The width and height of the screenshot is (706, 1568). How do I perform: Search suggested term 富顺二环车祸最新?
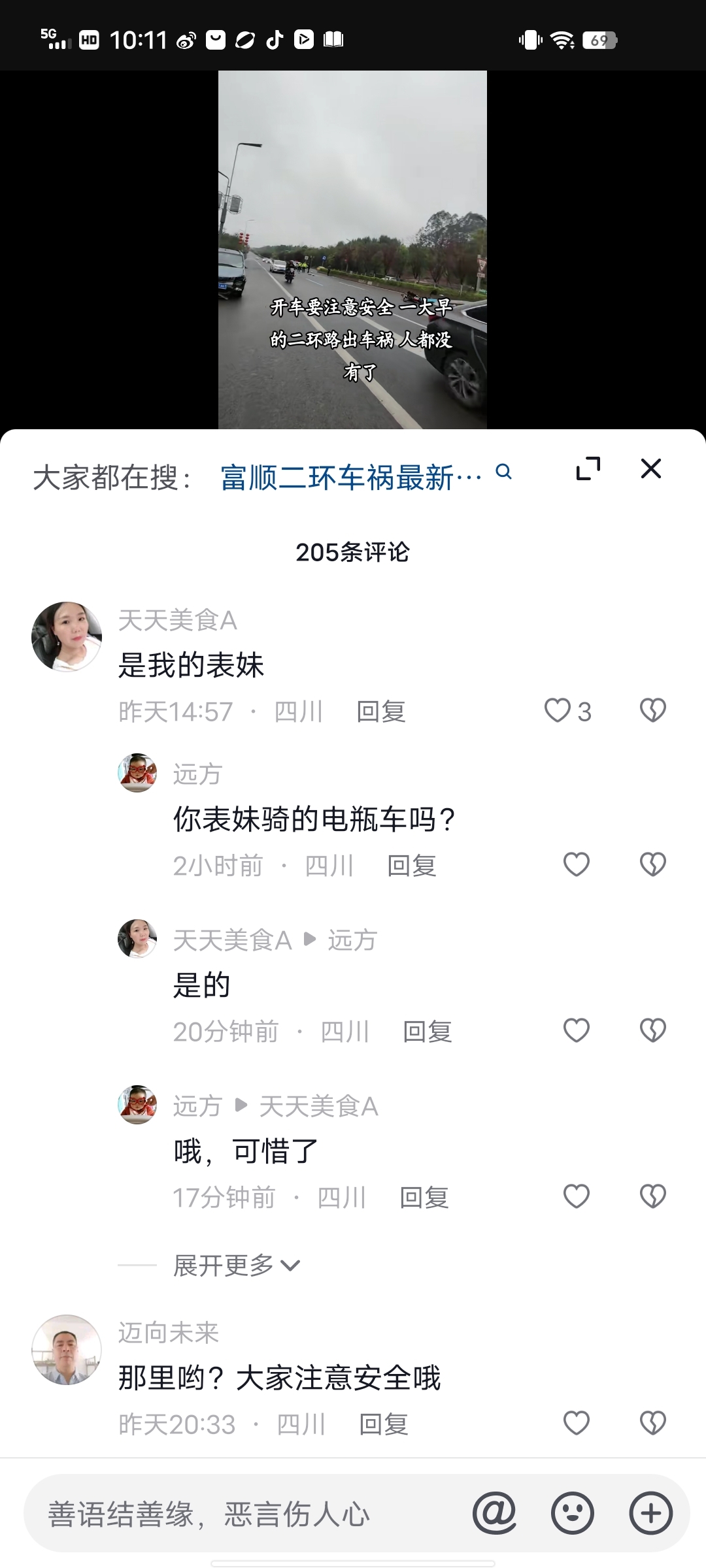click(x=351, y=478)
